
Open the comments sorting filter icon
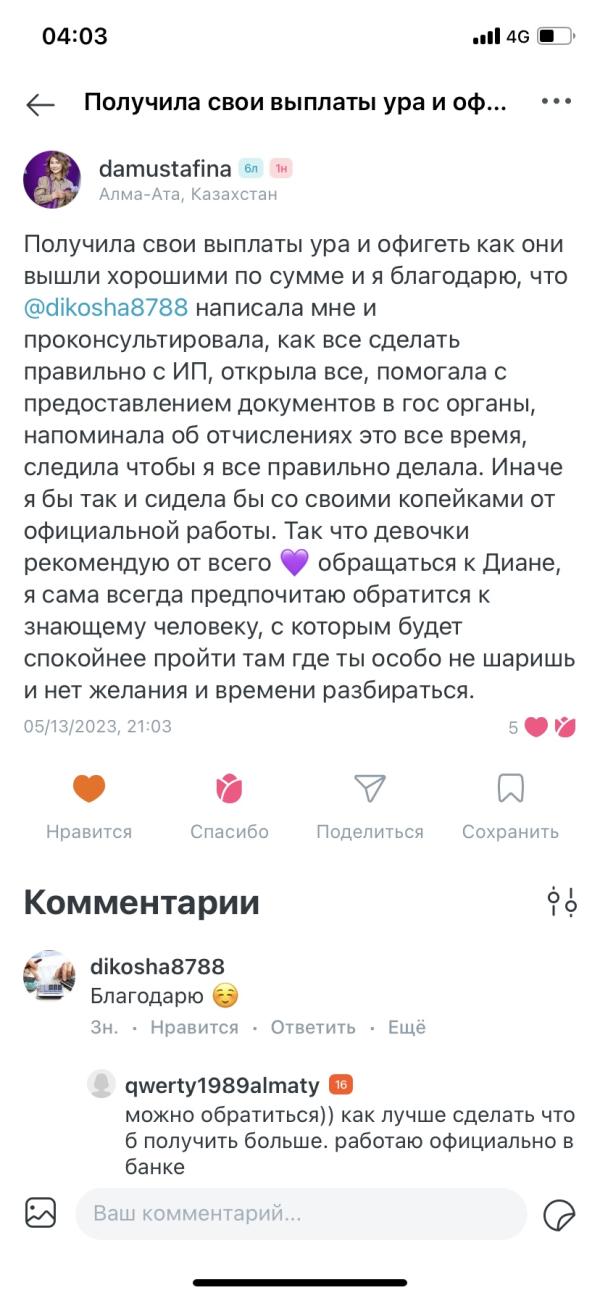pos(561,902)
